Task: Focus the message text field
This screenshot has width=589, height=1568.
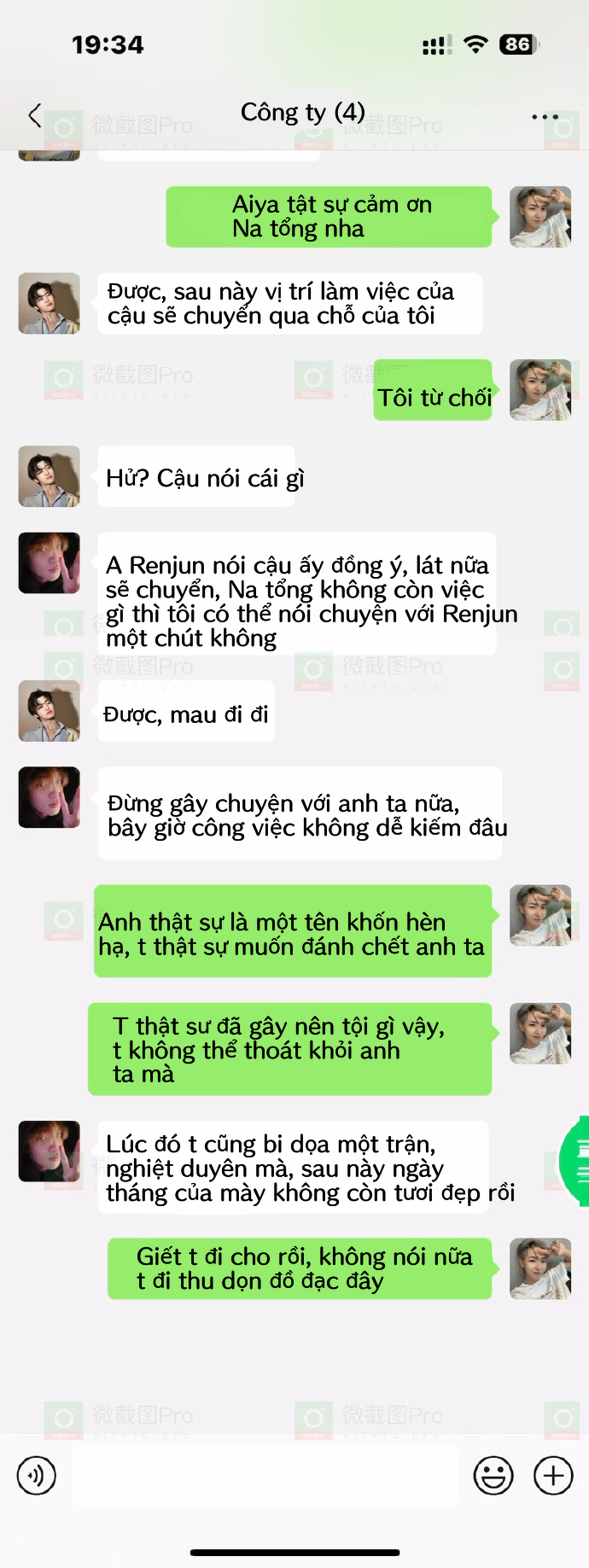Action: [265, 1475]
